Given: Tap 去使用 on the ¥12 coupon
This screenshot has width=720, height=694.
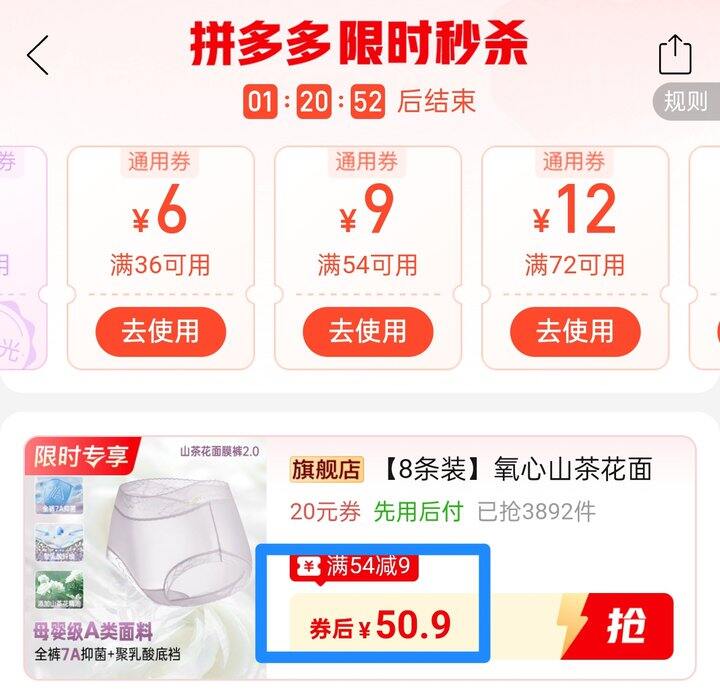Looking at the screenshot, I should (x=575, y=331).
